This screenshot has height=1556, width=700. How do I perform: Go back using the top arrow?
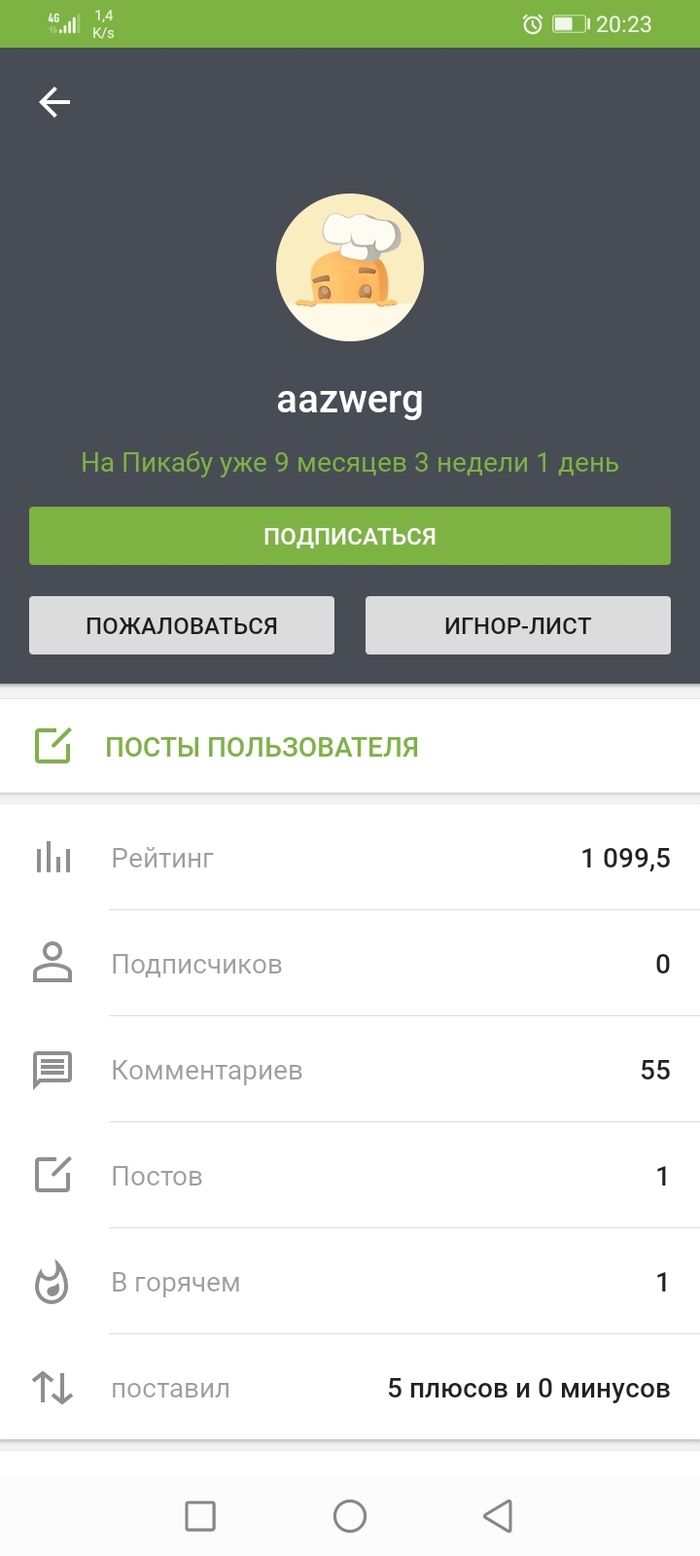click(54, 102)
